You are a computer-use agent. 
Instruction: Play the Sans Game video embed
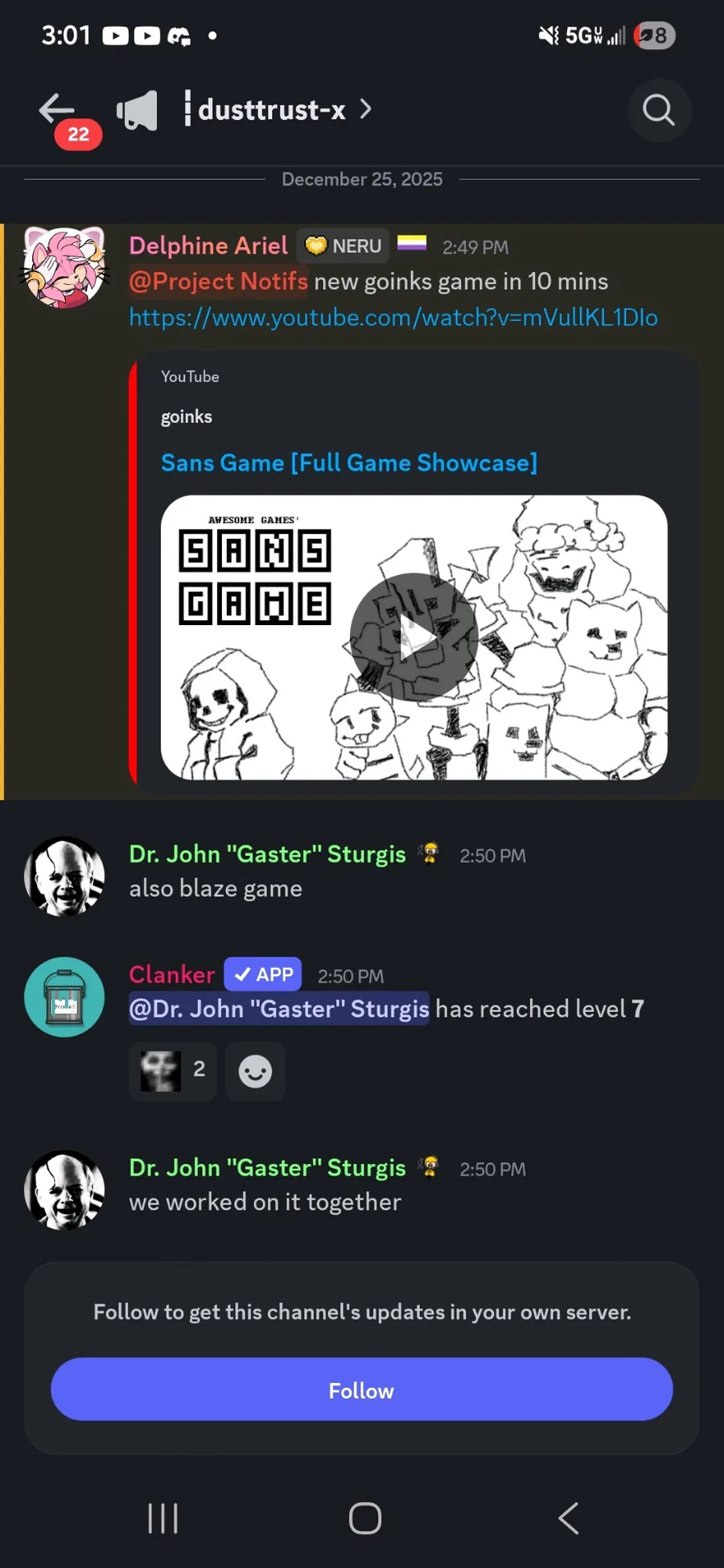413,636
